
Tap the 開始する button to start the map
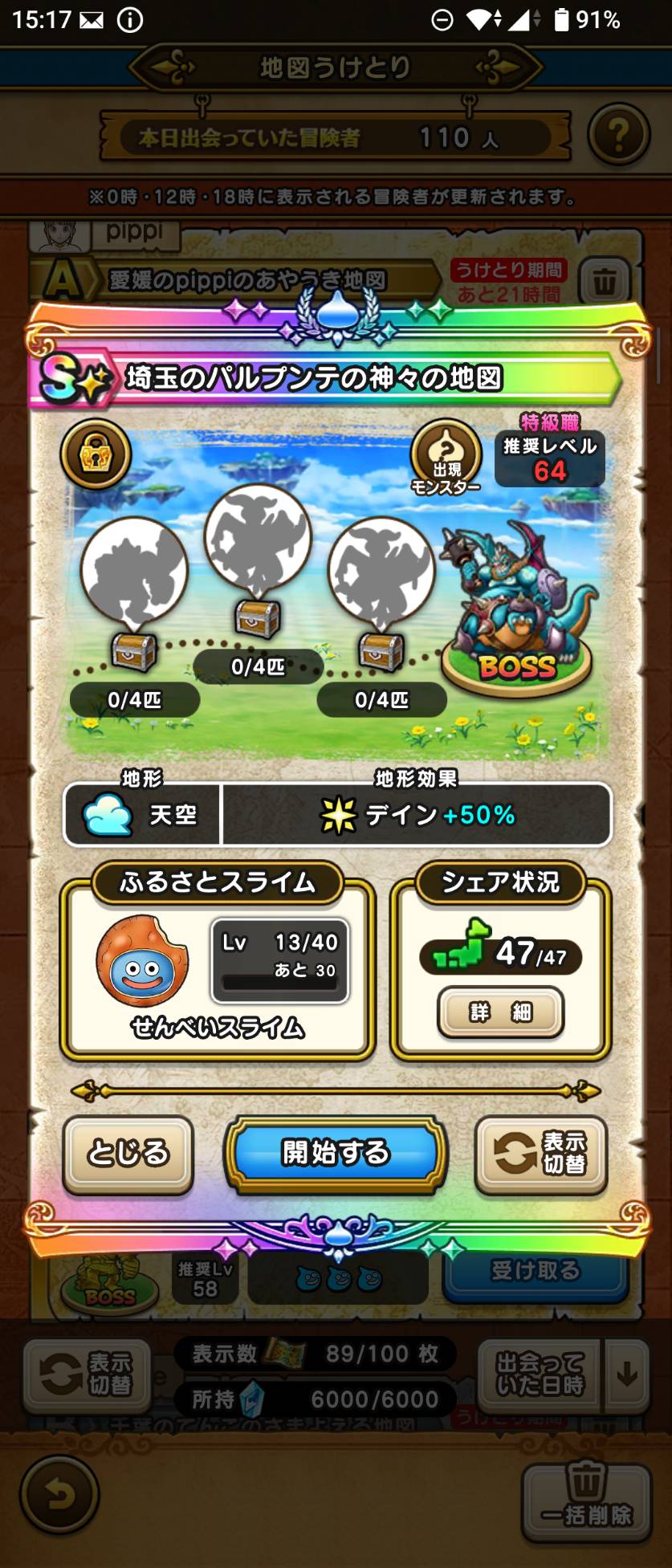(336, 1153)
